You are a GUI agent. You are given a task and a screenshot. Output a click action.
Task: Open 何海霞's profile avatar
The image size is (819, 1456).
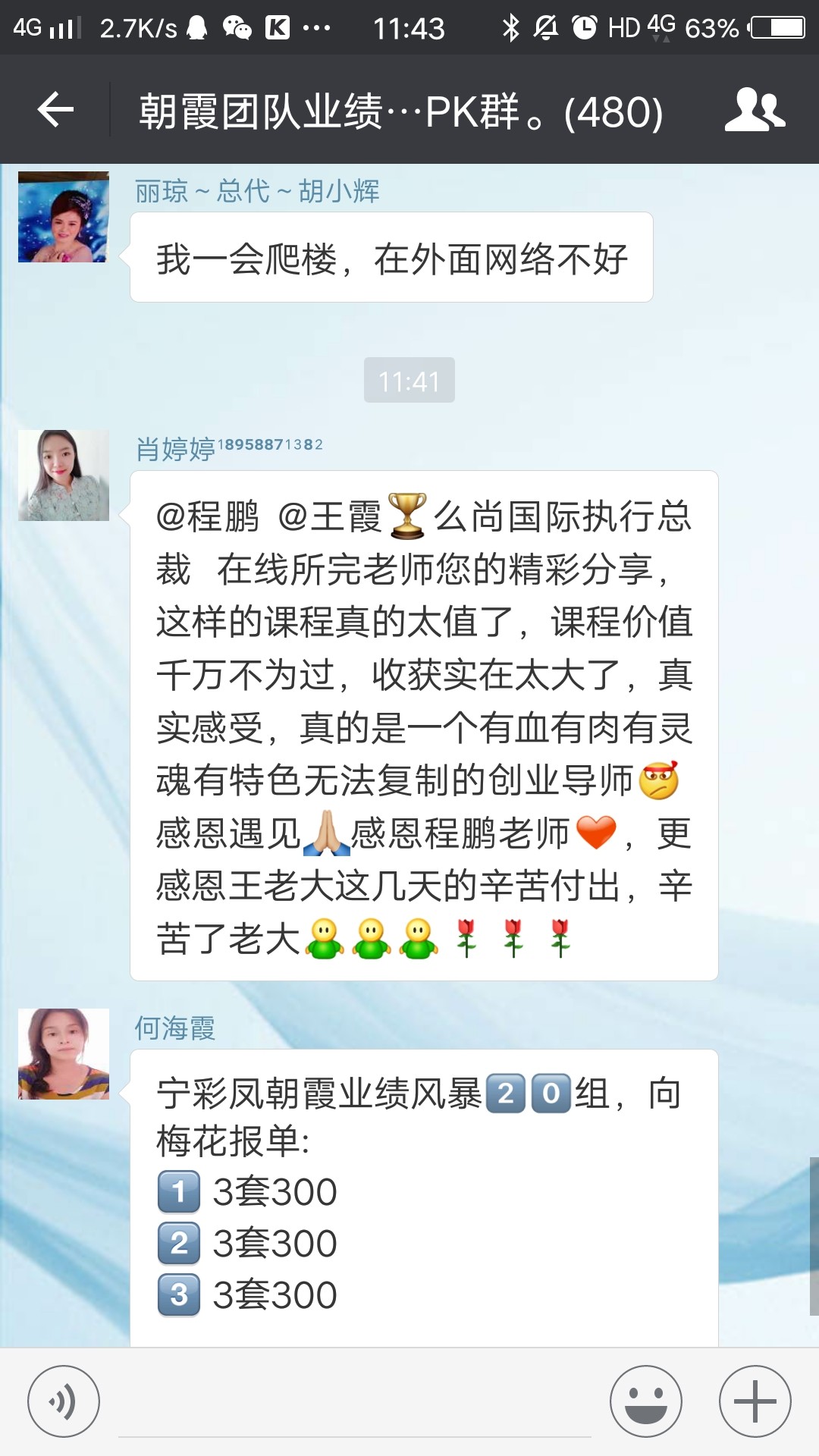[64, 1054]
